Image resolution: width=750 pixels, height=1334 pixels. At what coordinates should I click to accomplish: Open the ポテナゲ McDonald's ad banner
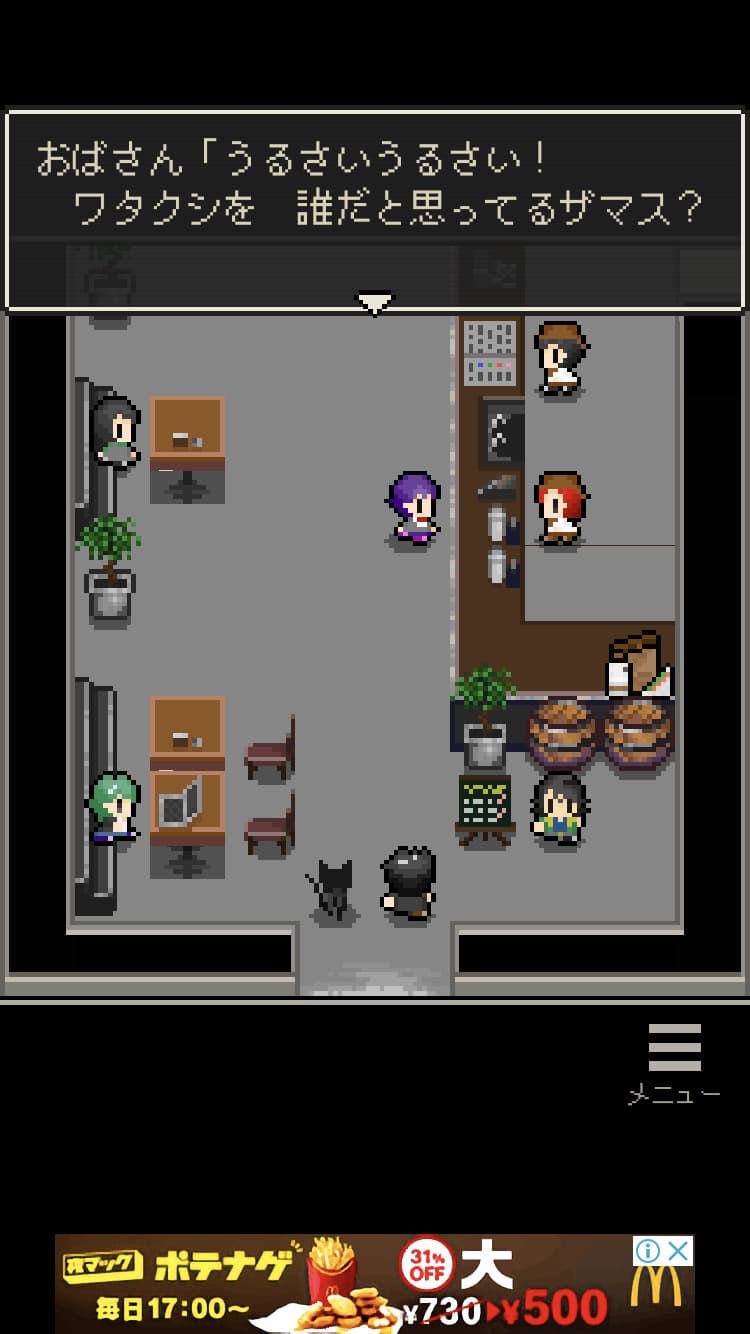coord(340,1284)
